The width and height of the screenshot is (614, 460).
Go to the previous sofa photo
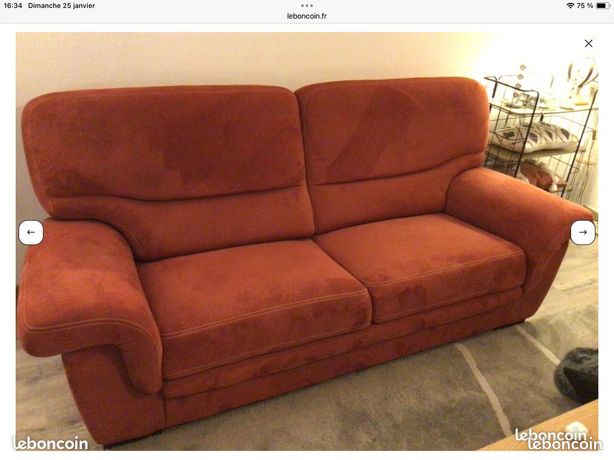[x=31, y=233]
